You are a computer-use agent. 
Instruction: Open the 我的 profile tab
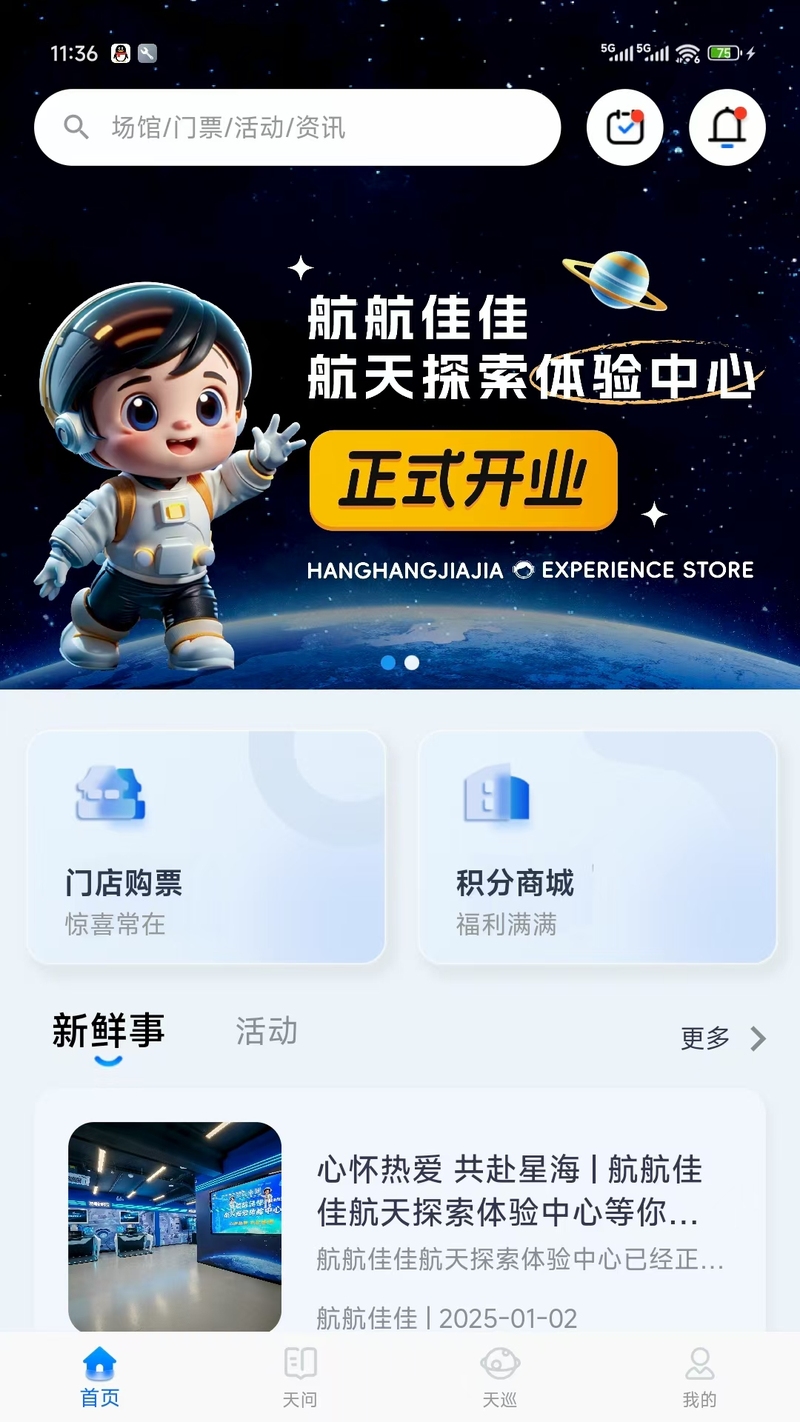[x=700, y=1377]
